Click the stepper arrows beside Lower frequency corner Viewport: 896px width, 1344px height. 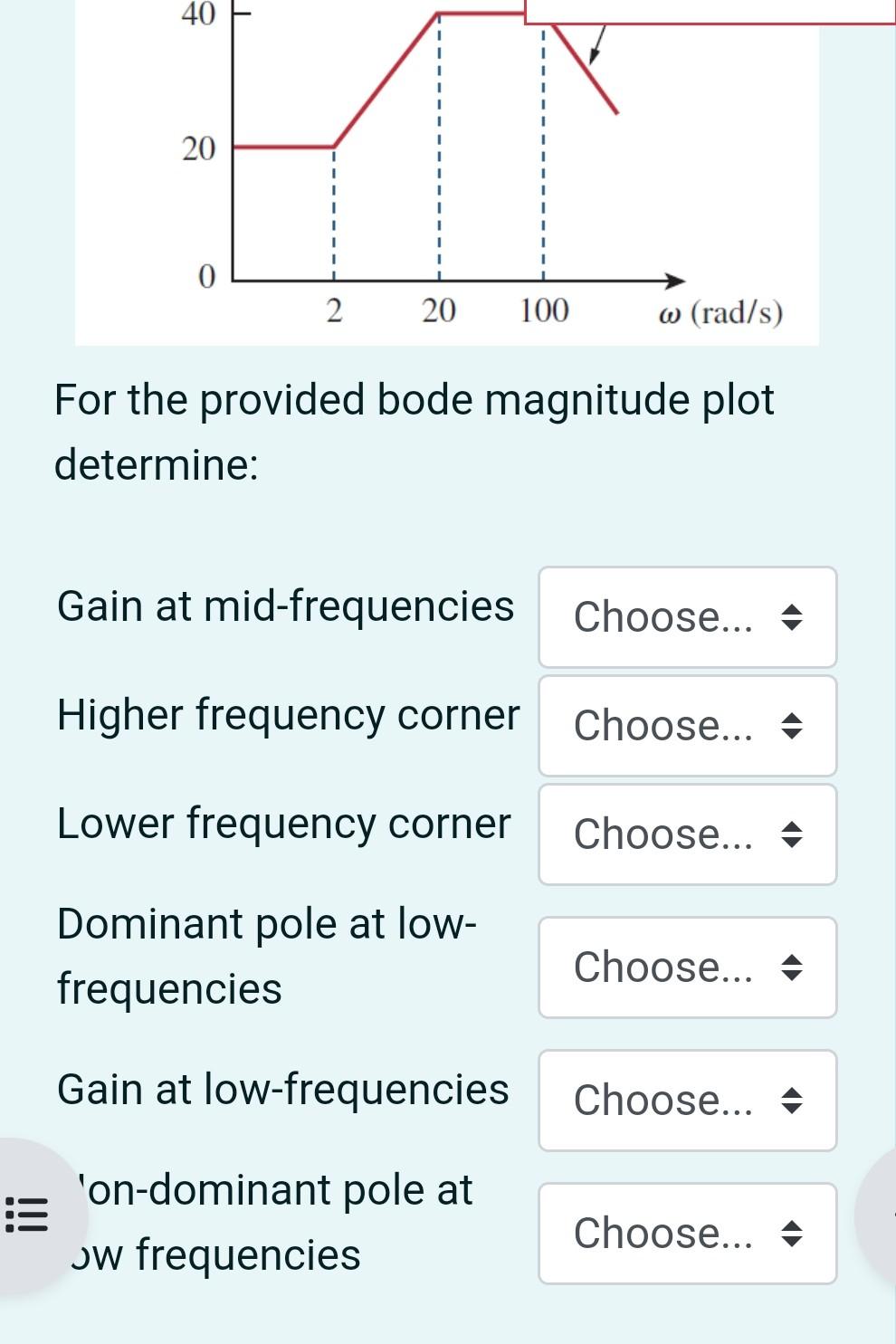point(794,834)
